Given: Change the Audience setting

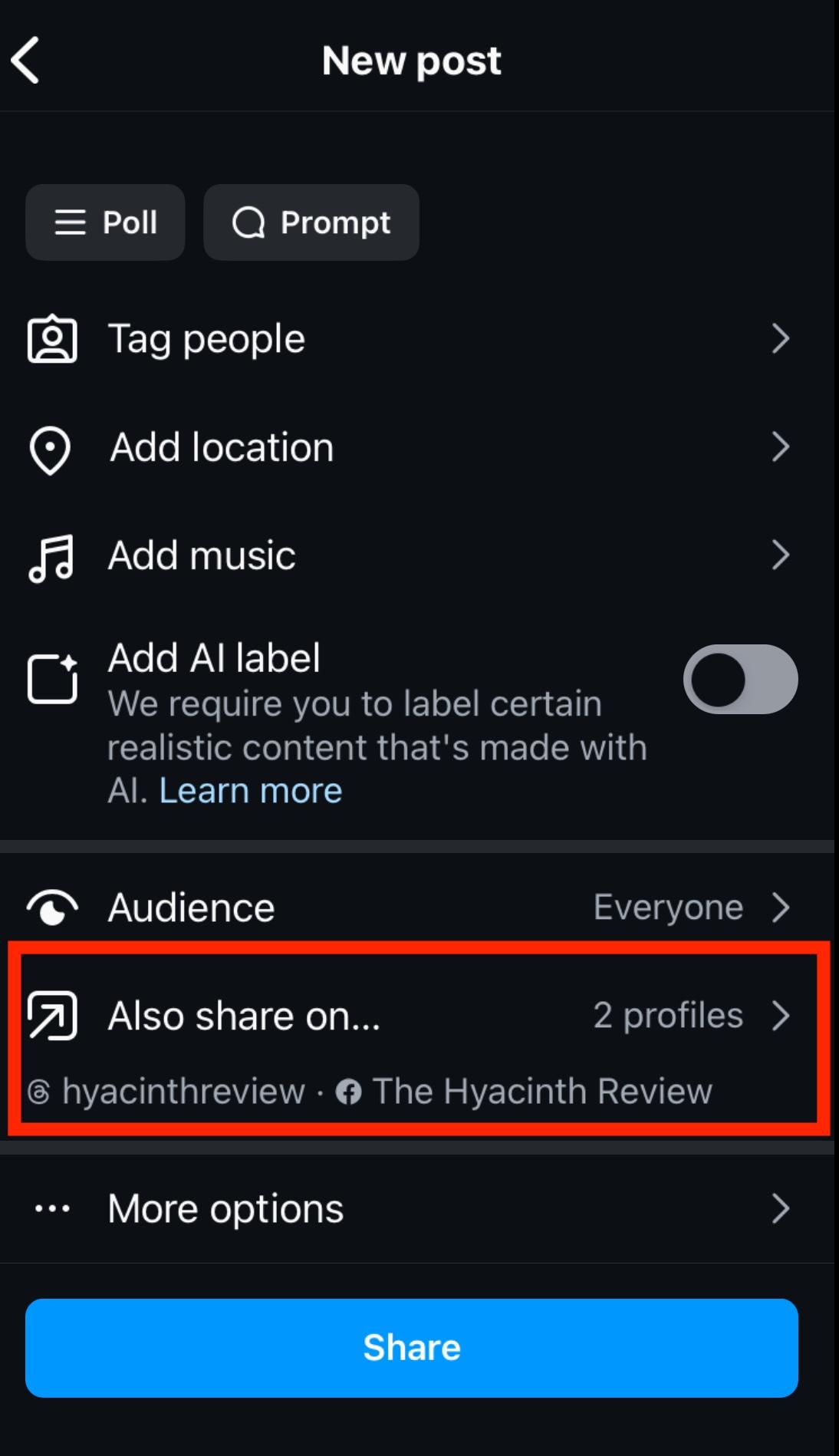Looking at the screenshot, I should tap(417, 908).
